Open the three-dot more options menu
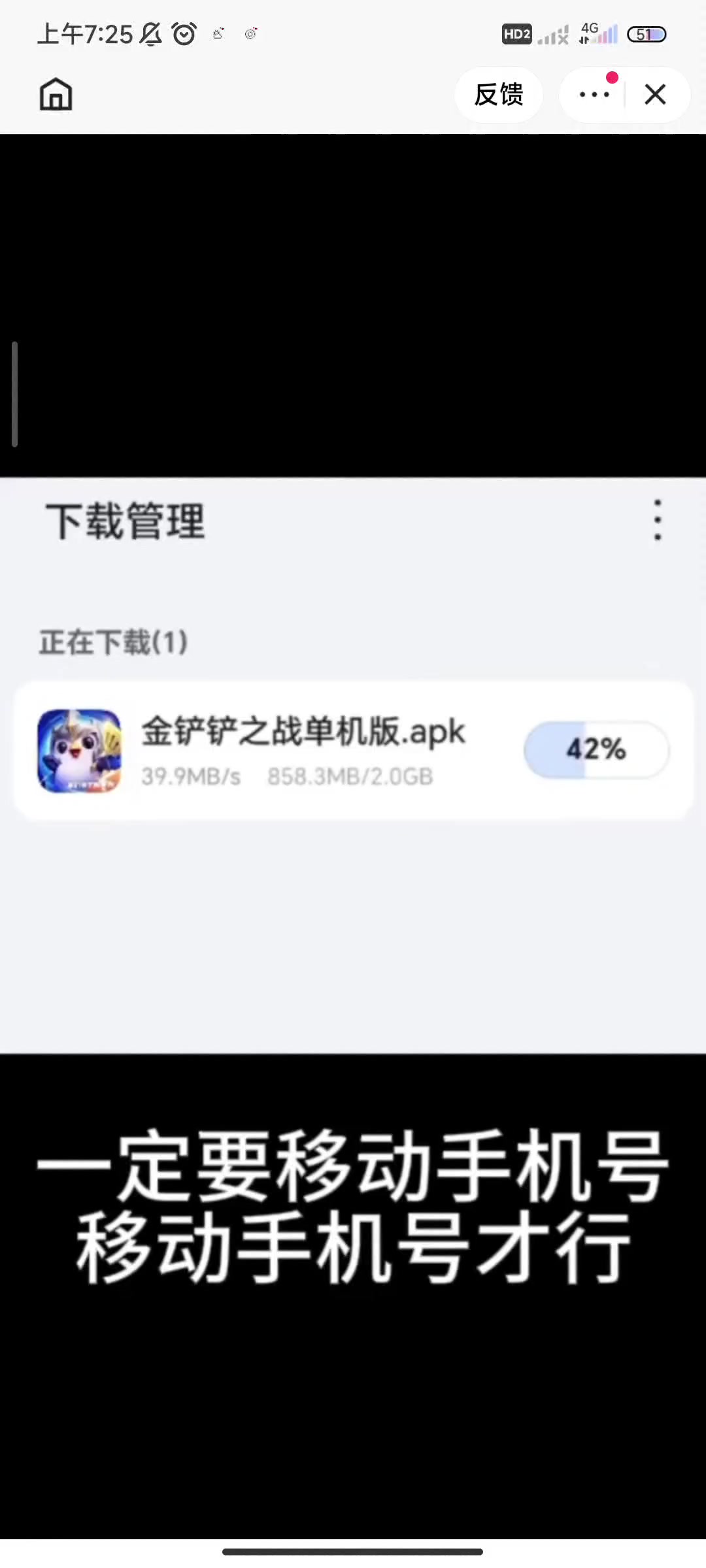The width and height of the screenshot is (706, 1568). click(594, 95)
